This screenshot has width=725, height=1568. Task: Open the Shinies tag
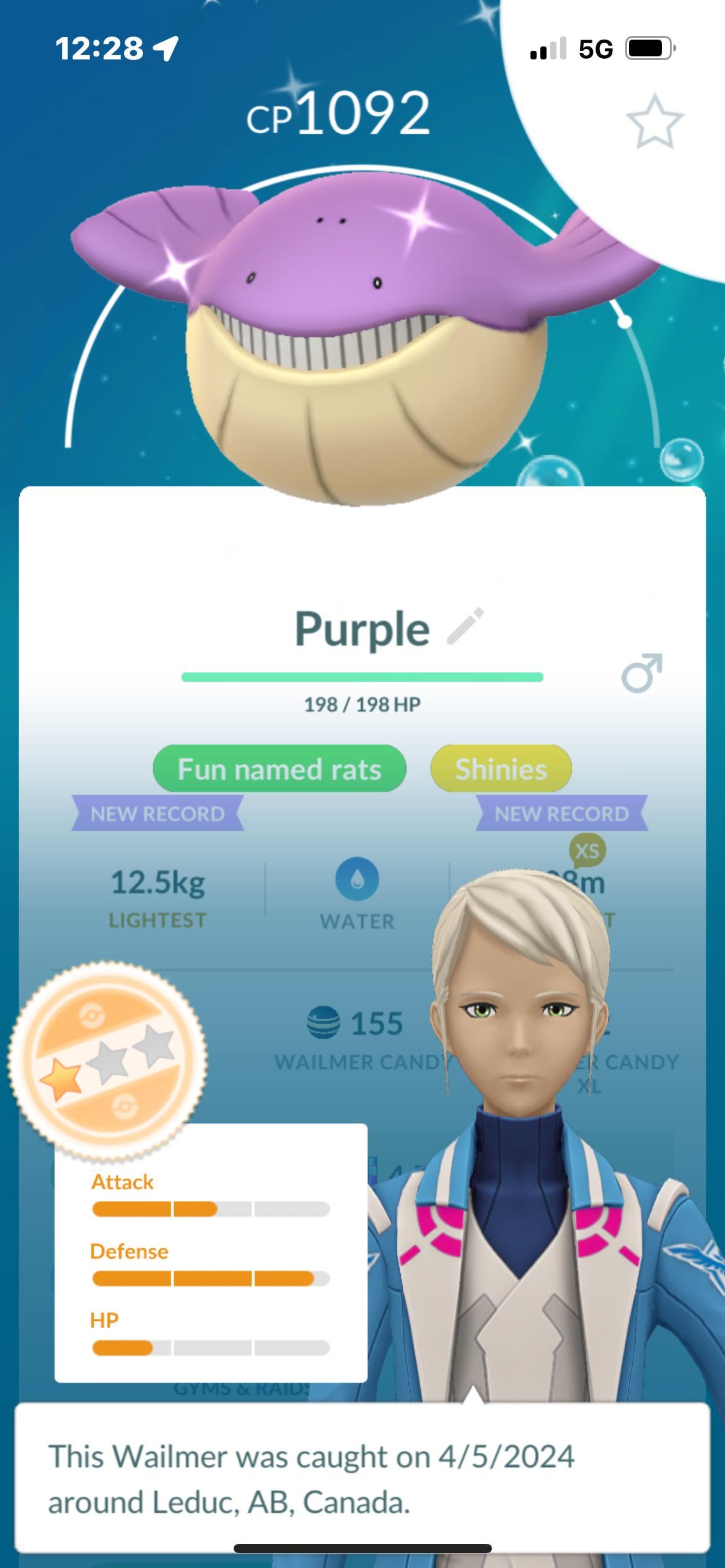(501, 769)
